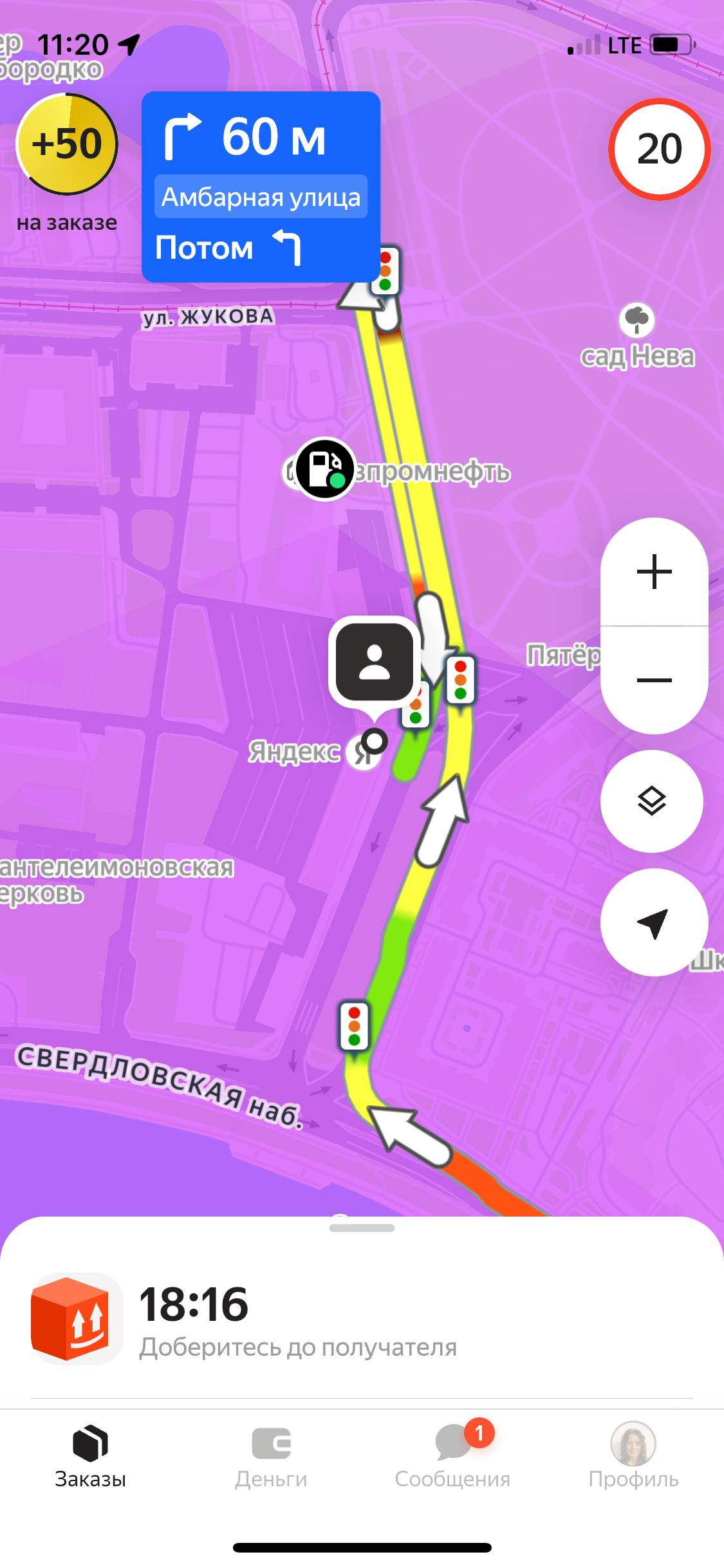Open the Доберитесь до получателя order card

(x=296, y=1320)
